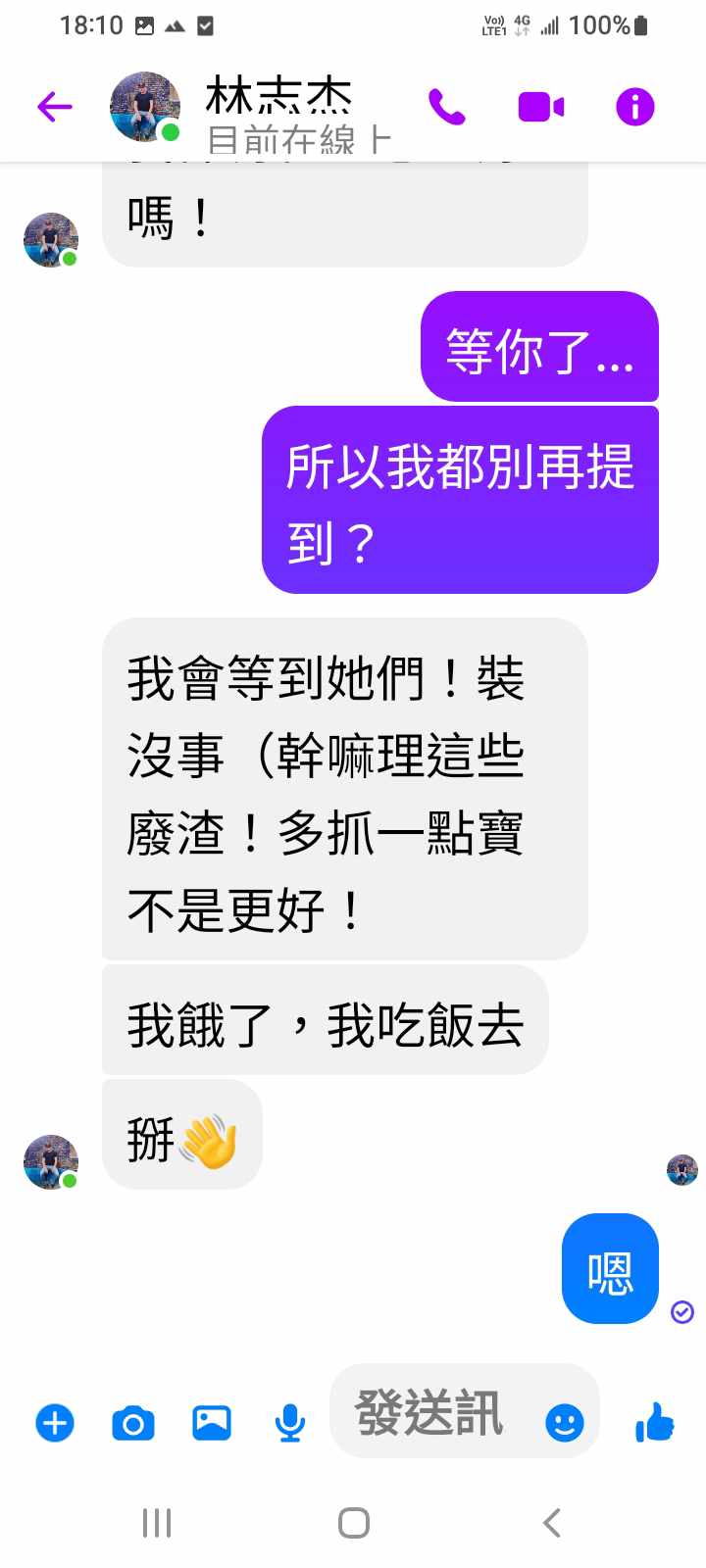Go to the home screen
This screenshot has width=706, height=1568.
[353, 1523]
